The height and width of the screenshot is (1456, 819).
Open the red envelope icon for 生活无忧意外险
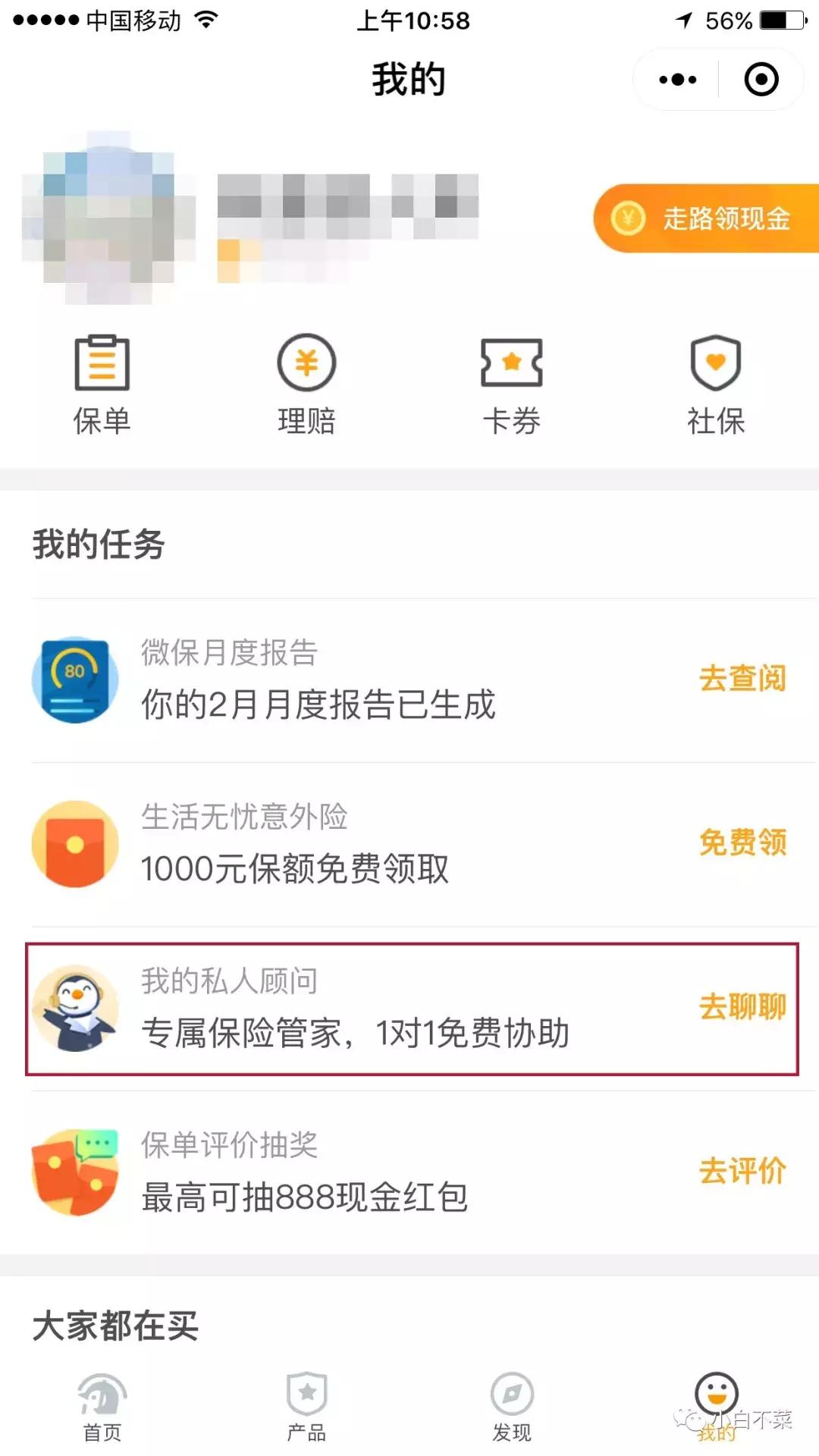pos(74,842)
